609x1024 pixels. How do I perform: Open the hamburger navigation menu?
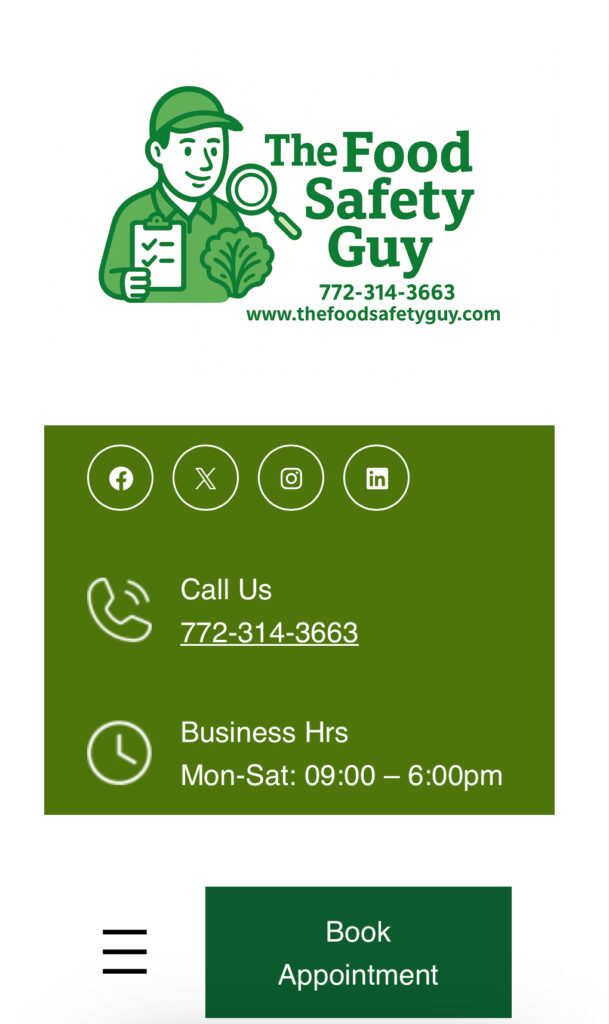125,951
